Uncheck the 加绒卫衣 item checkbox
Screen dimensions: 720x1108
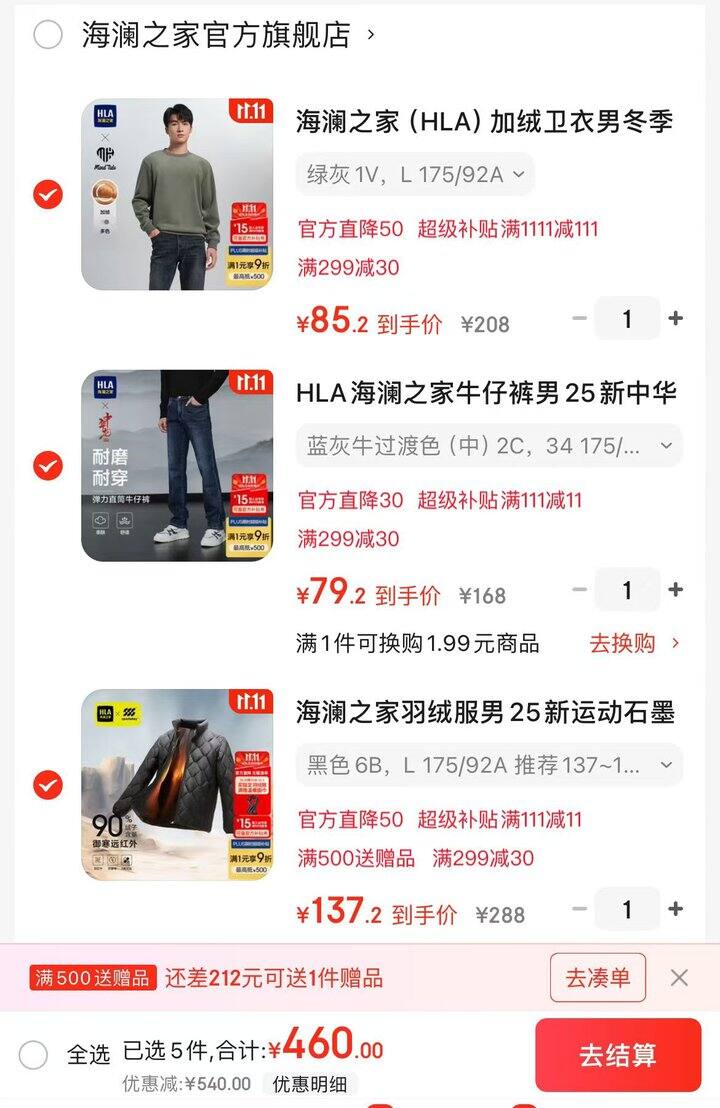coord(47,194)
